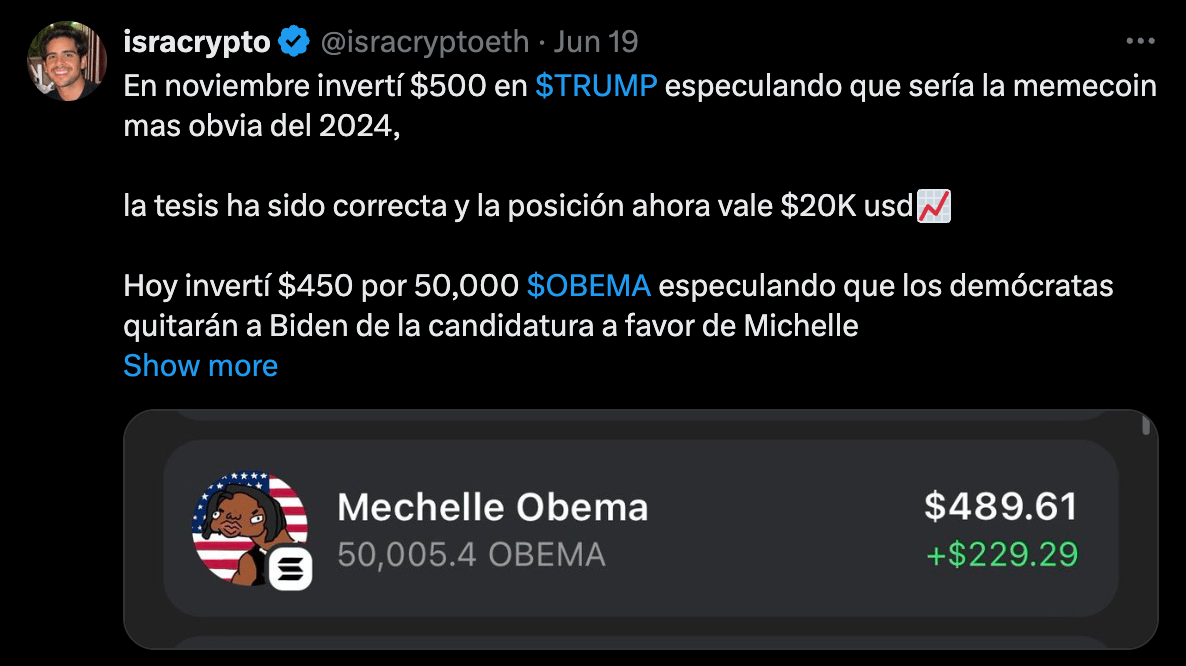Open the tweet via its Jun 19 timestamp

pyautogui.click(x=596, y=42)
